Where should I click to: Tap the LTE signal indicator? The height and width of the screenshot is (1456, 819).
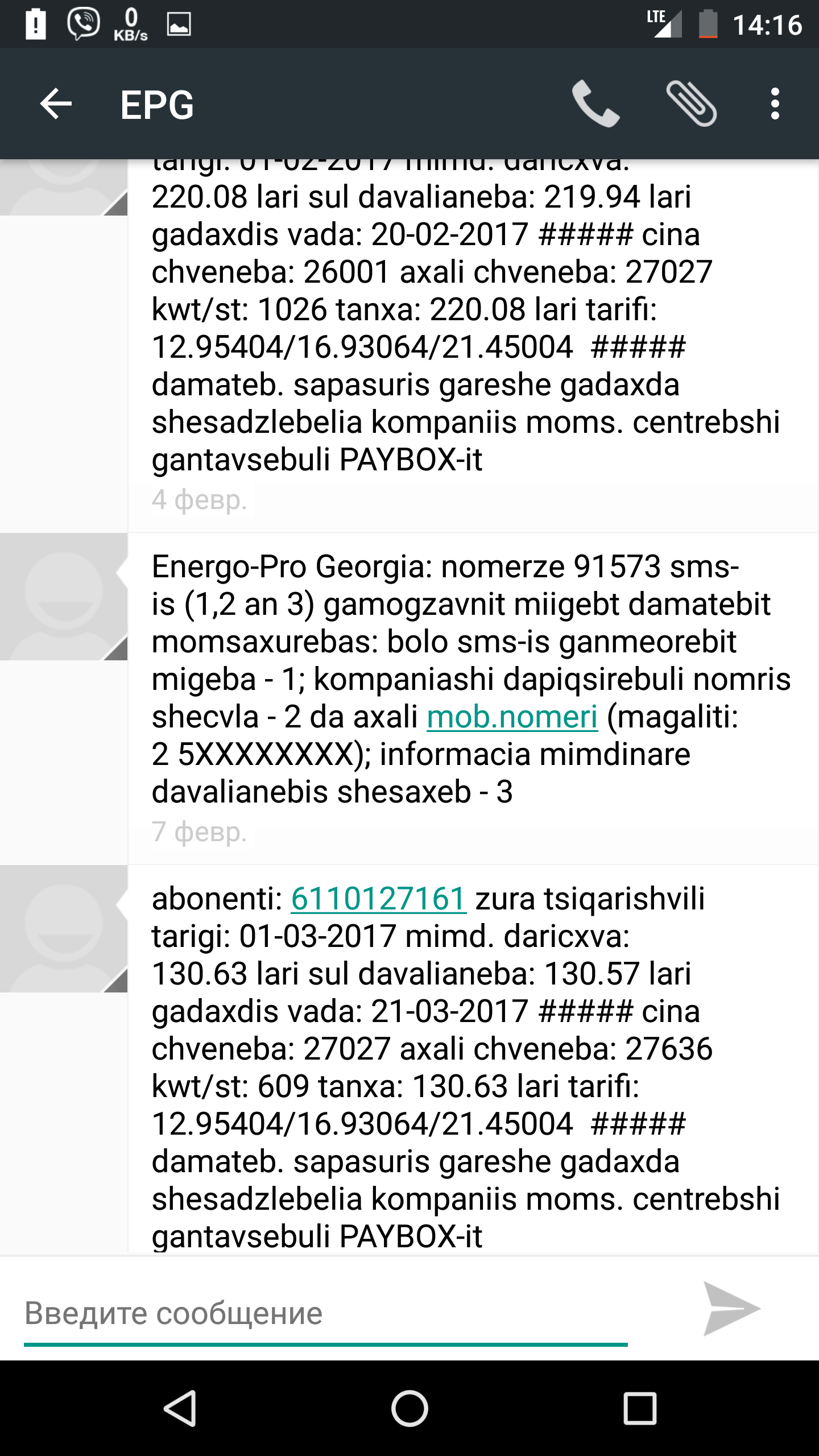pyautogui.click(x=664, y=24)
